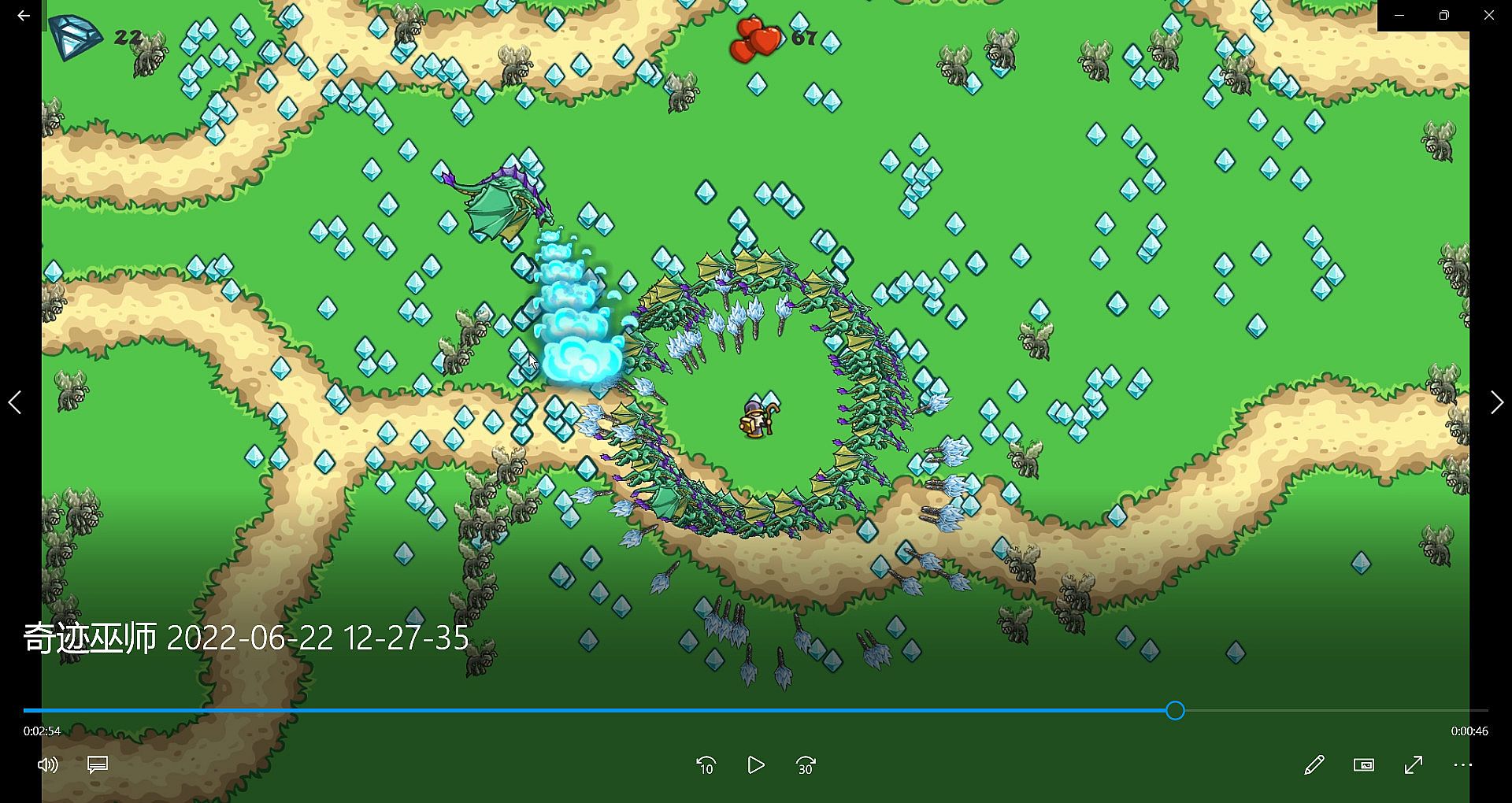Skip back 10 seconds
Image resolution: width=1512 pixels, height=803 pixels.
click(706, 765)
